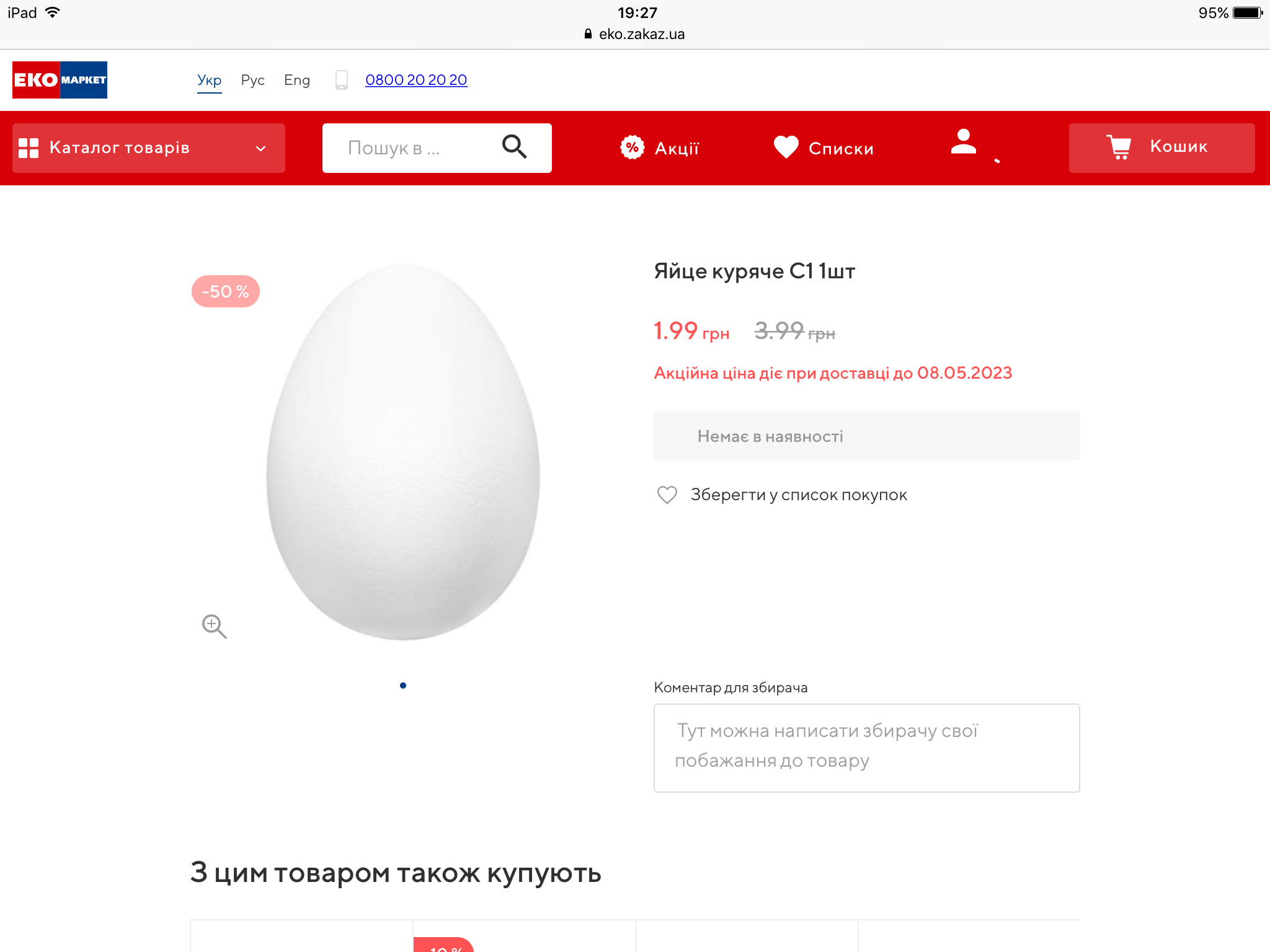Open the Каталог товарів dropdown
The width and height of the screenshot is (1270, 952).
(148, 148)
